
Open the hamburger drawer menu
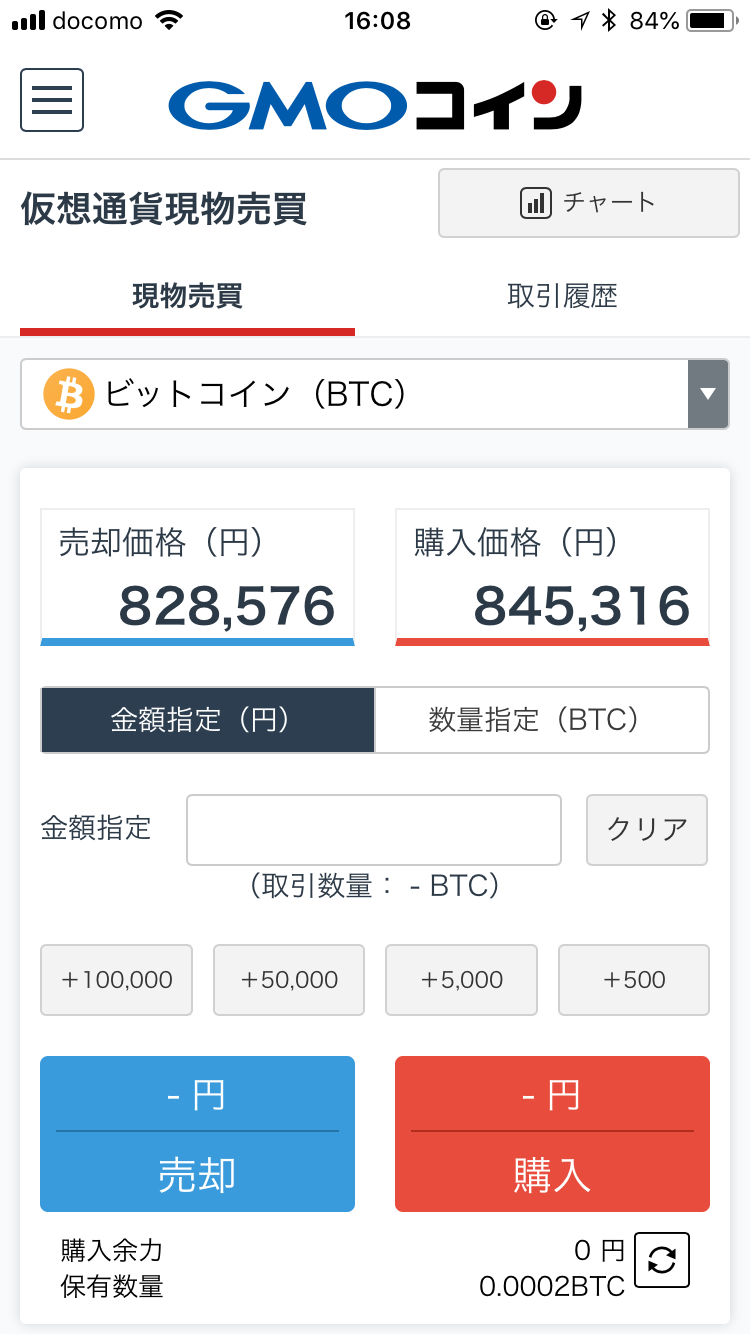pyautogui.click(x=52, y=100)
